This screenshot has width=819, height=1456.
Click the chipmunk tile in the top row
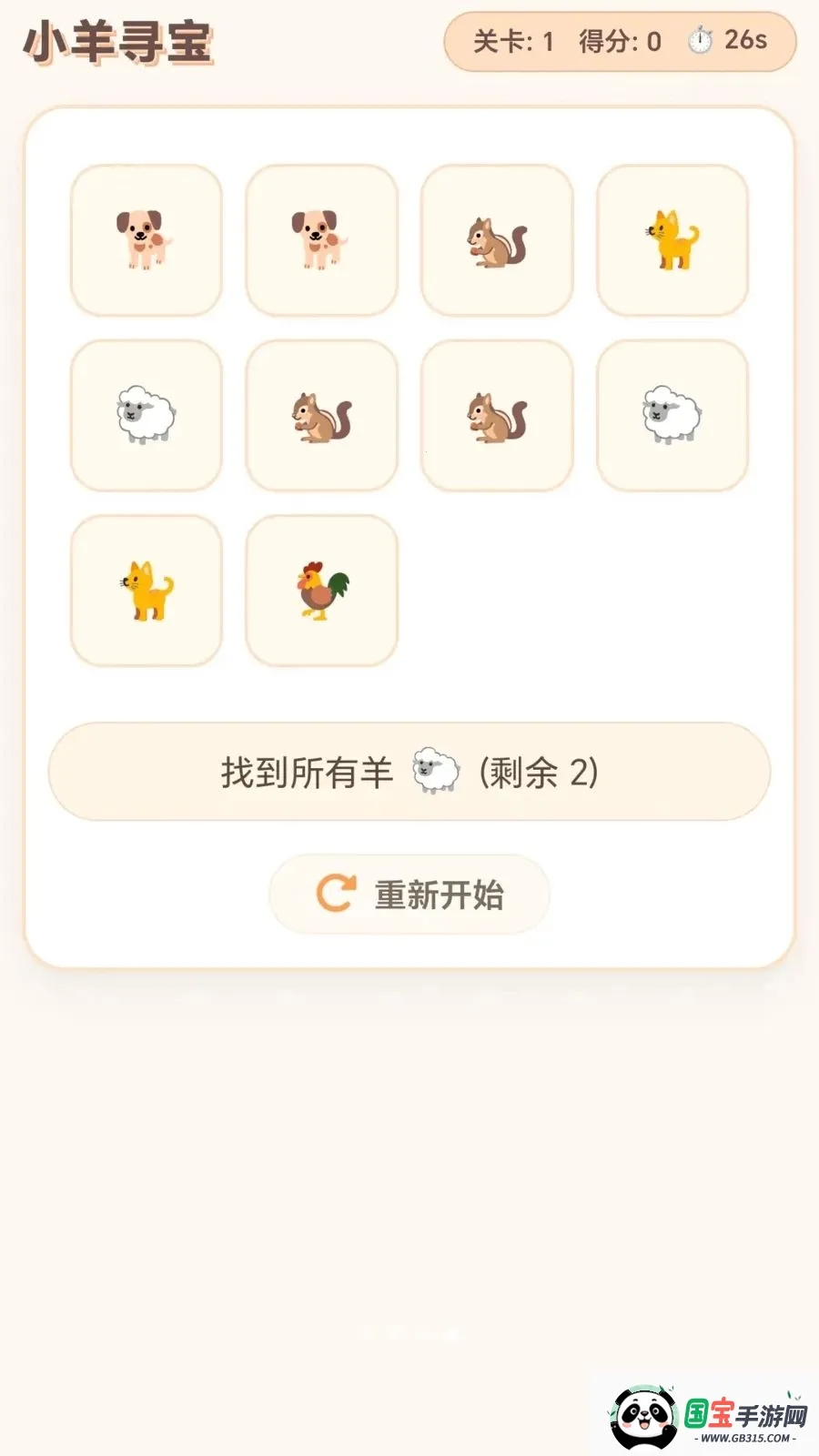click(496, 239)
